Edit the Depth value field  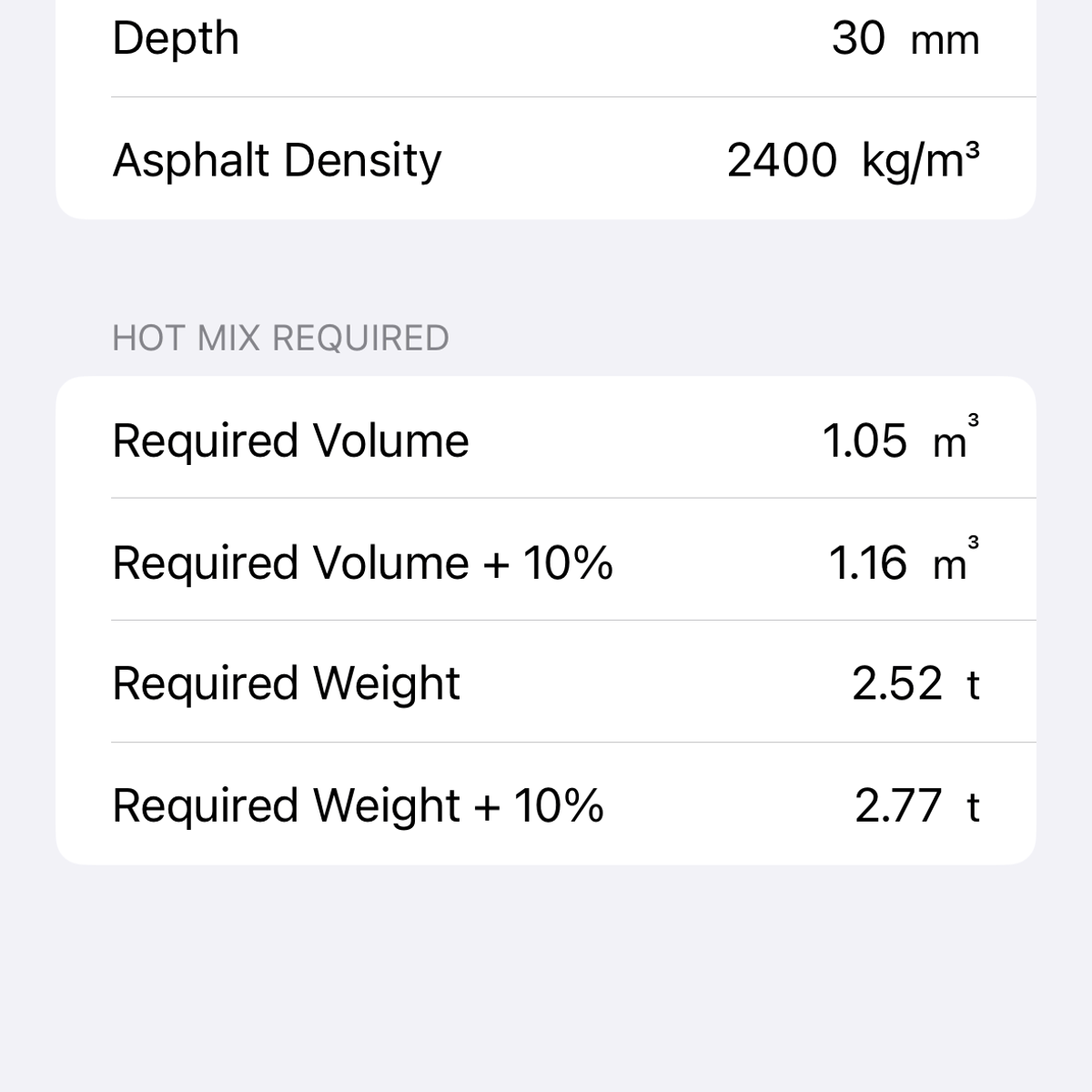(x=857, y=38)
